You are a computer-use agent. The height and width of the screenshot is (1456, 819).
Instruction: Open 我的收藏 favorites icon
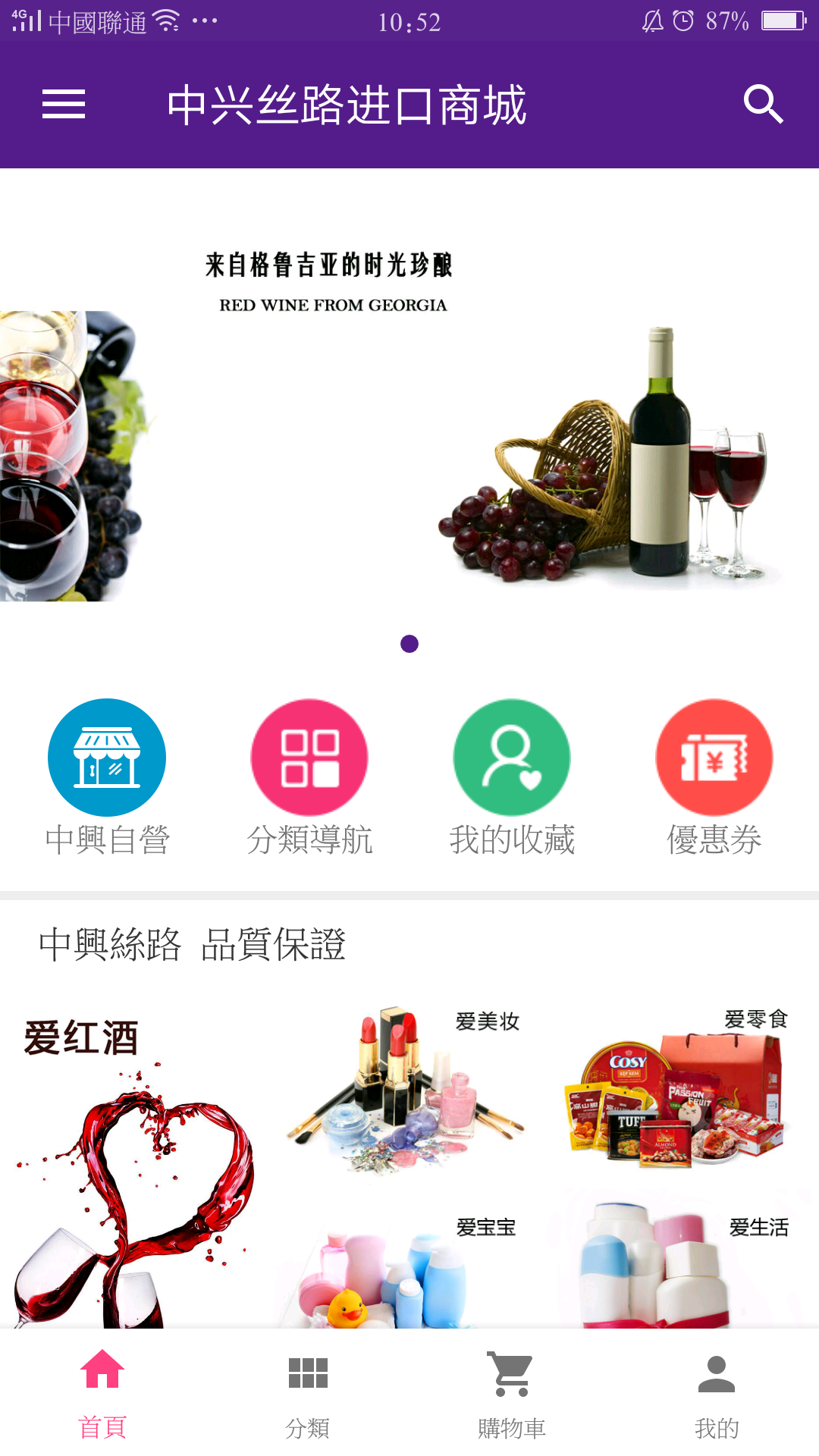(511, 757)
